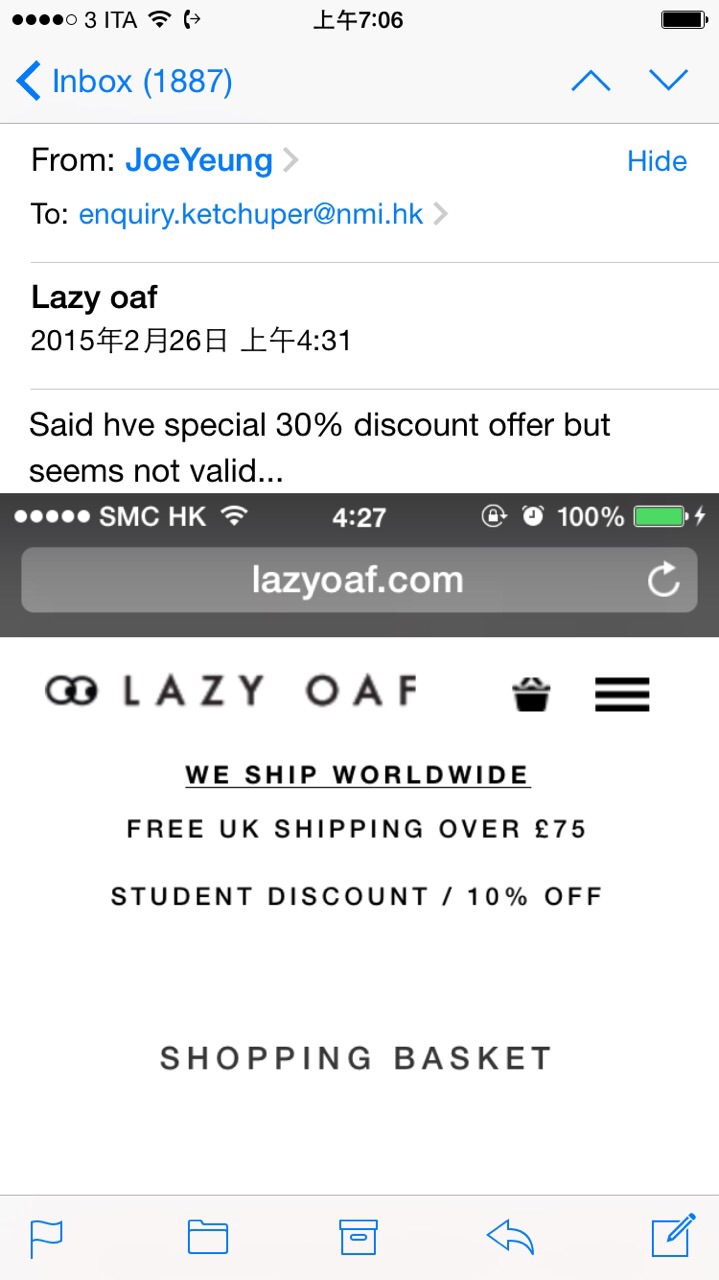The height and width of the screenshot is (1280, 719).
Task: Archive this email
Action: (358, 1238)
